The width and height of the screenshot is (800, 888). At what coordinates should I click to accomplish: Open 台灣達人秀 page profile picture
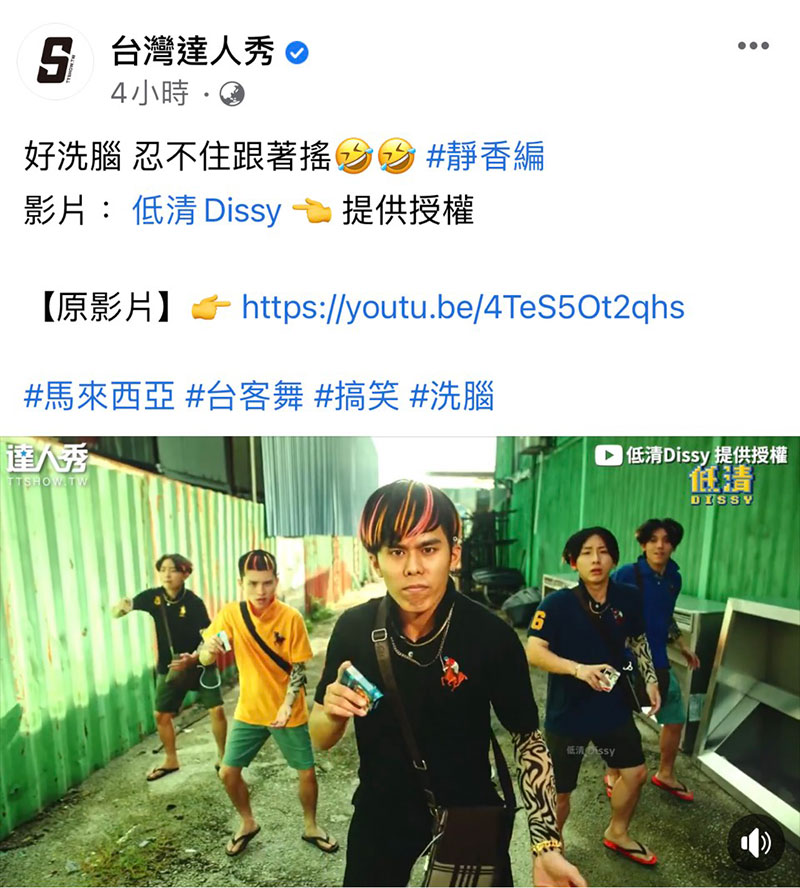click(x=55, y=62)
